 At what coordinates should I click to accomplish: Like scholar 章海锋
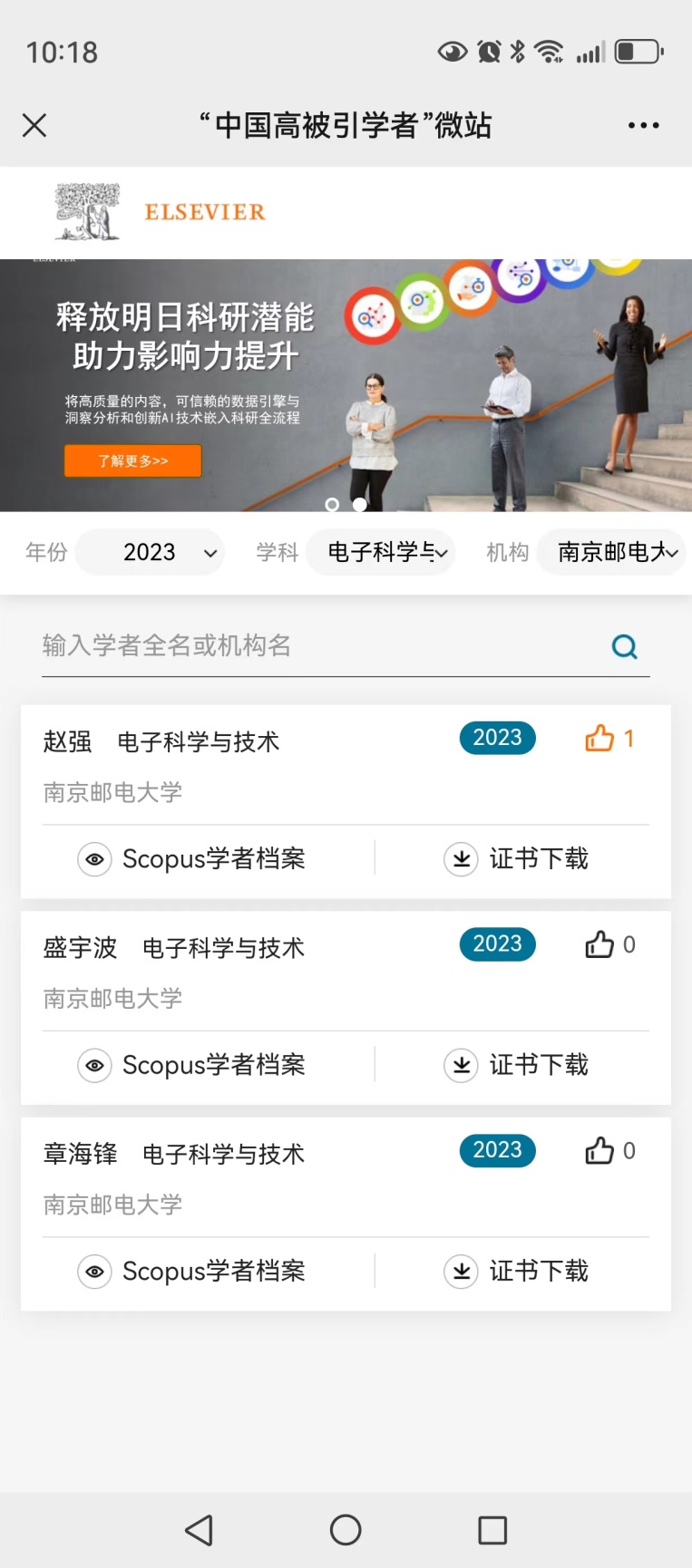tap(599, 1151)
